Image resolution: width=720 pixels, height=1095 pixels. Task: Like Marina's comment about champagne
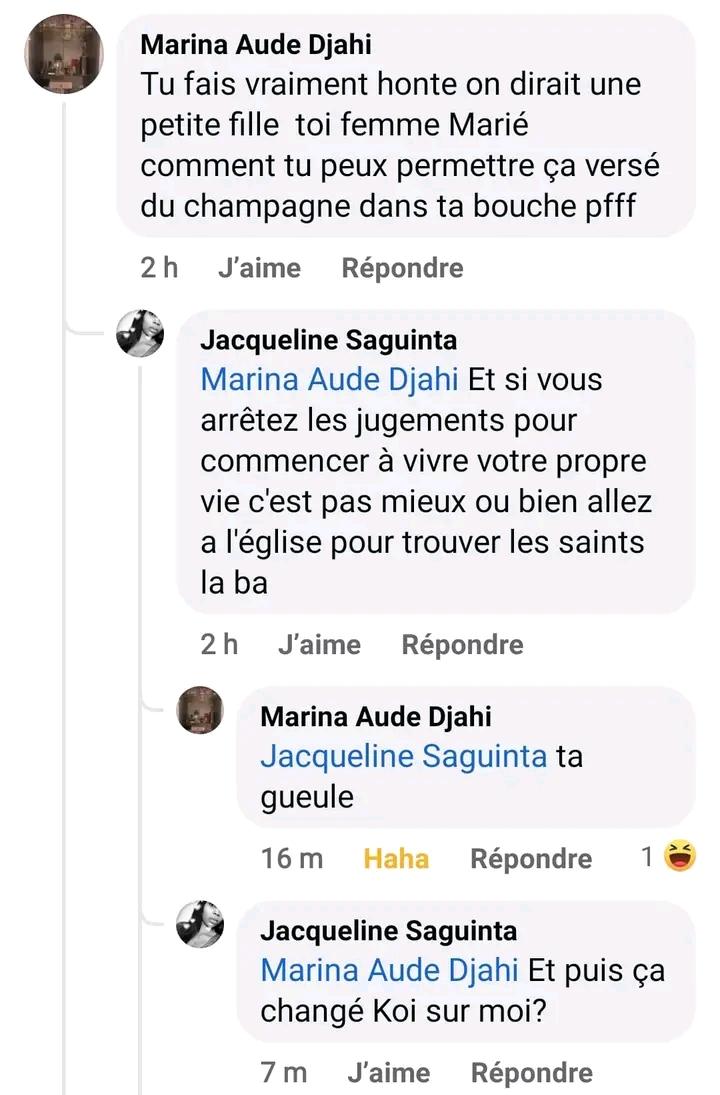pyautogui.click(x=258, y=268)
